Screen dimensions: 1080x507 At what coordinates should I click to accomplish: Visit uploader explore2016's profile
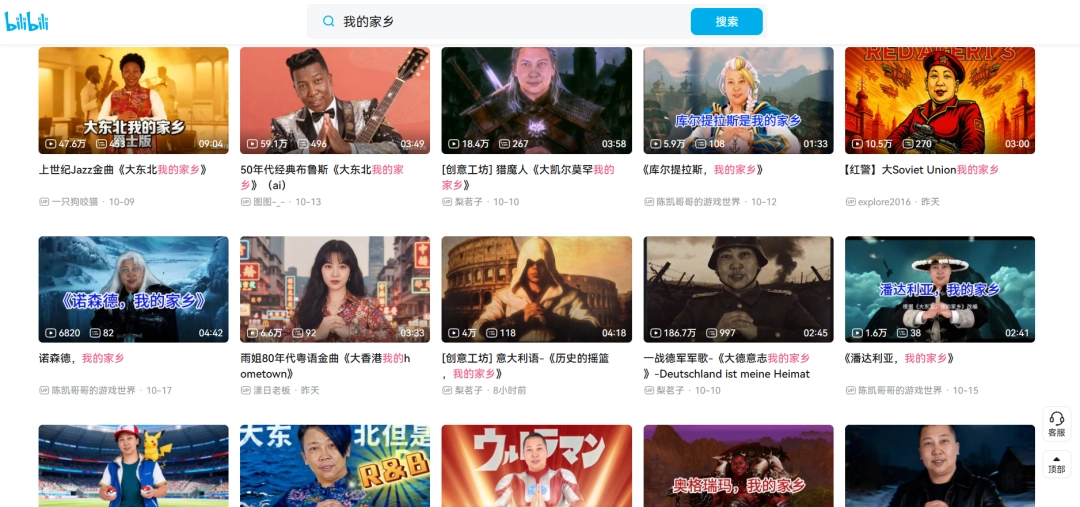(x=884, y=202)
